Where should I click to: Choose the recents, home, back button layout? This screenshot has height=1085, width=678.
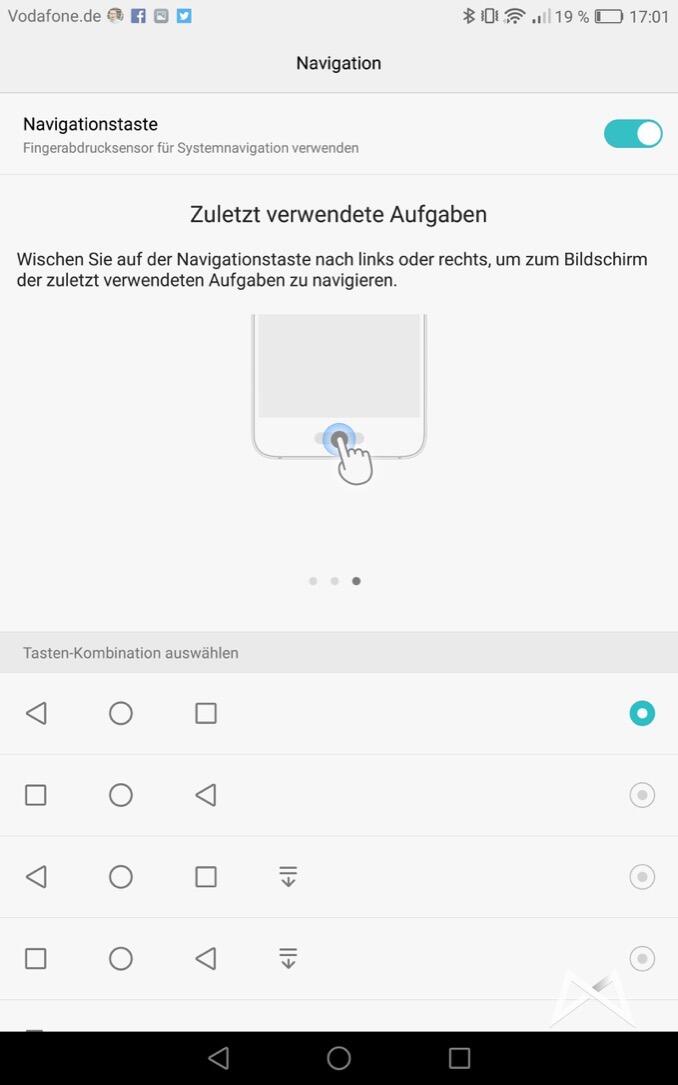pos(641,795)
